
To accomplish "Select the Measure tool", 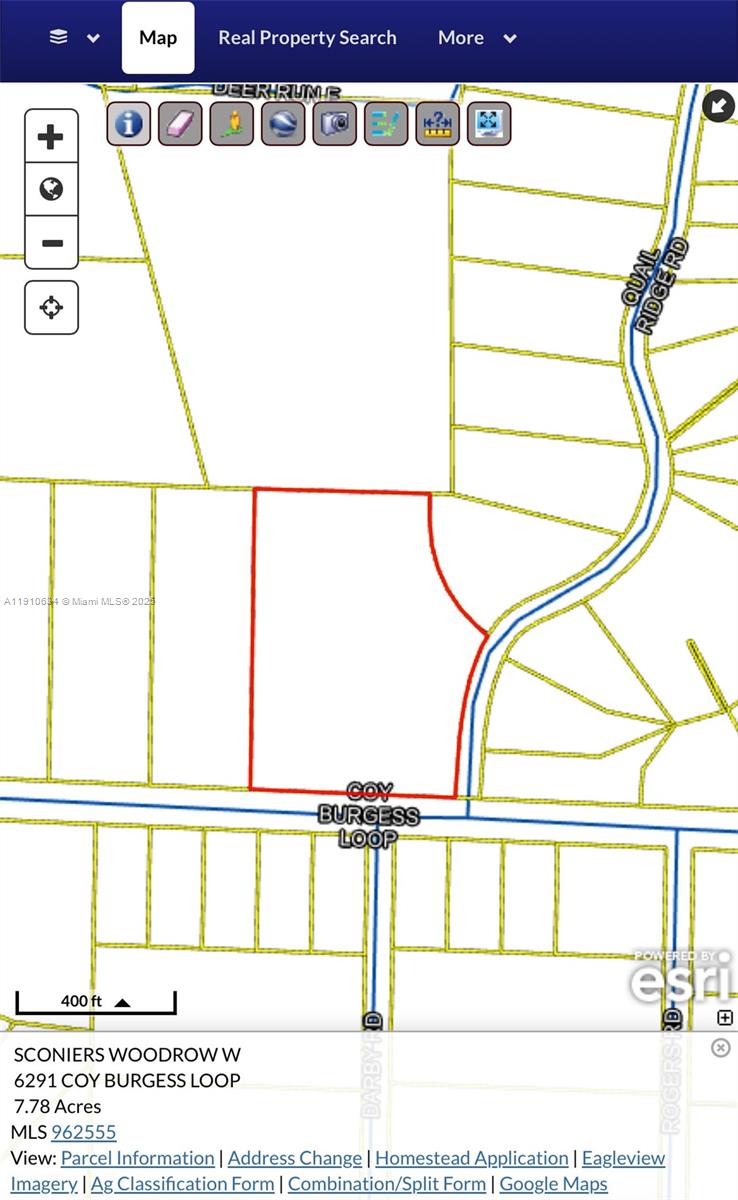I will tap(437, 124).
